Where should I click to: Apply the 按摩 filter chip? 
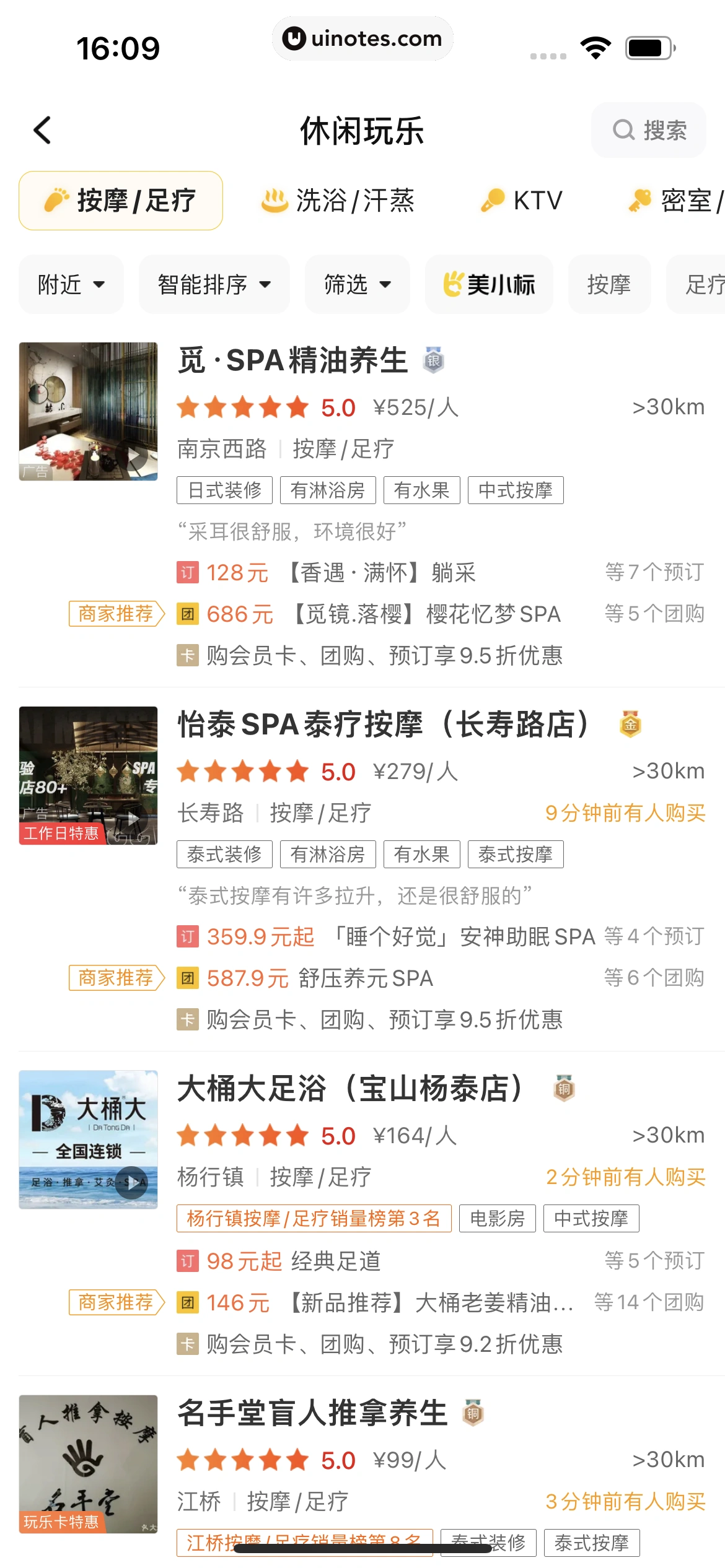point(609,284)
